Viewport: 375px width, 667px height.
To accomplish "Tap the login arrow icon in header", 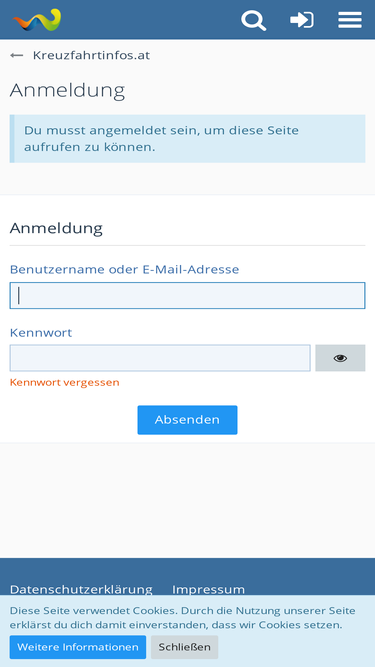I will pyautogui.click(x=301, y=20).
